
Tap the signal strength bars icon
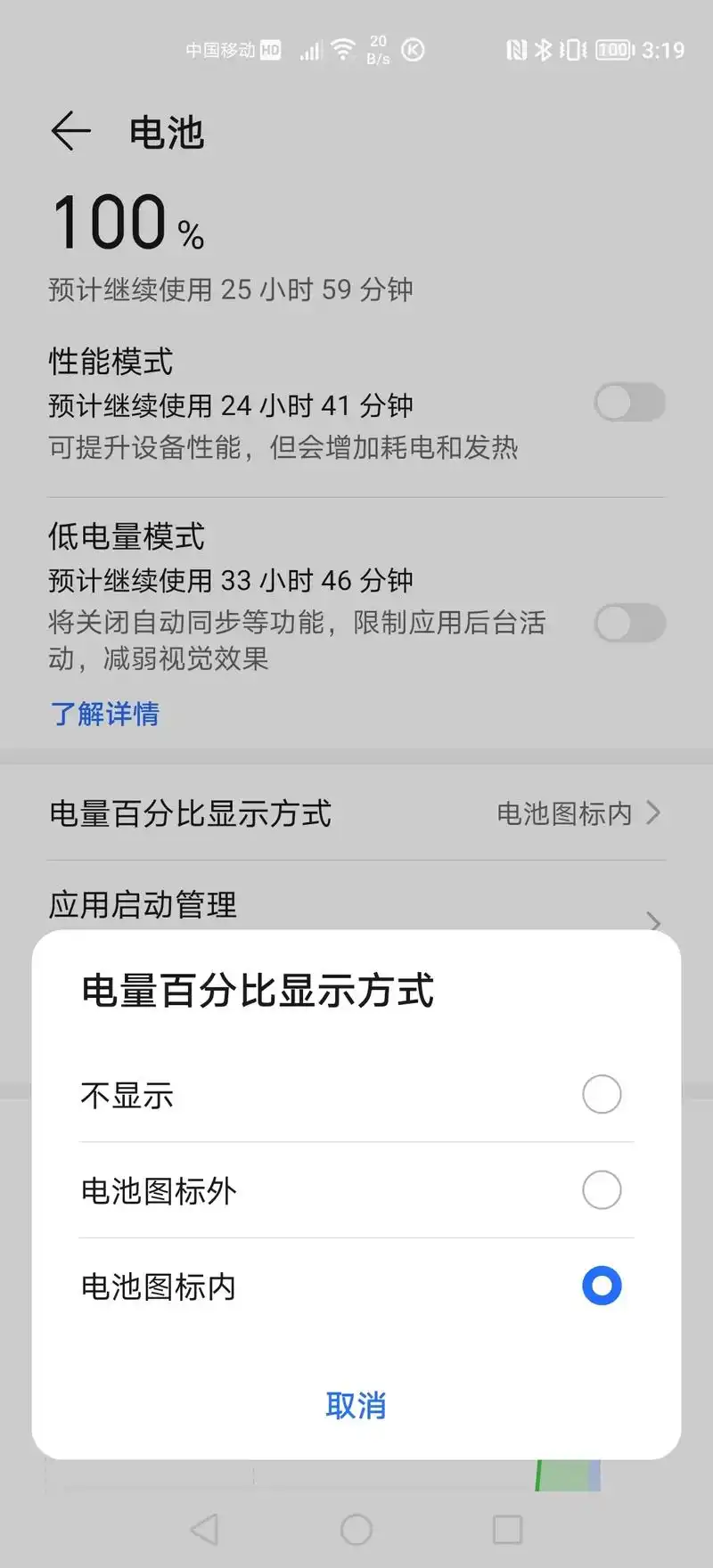click(x=309, y=51)
